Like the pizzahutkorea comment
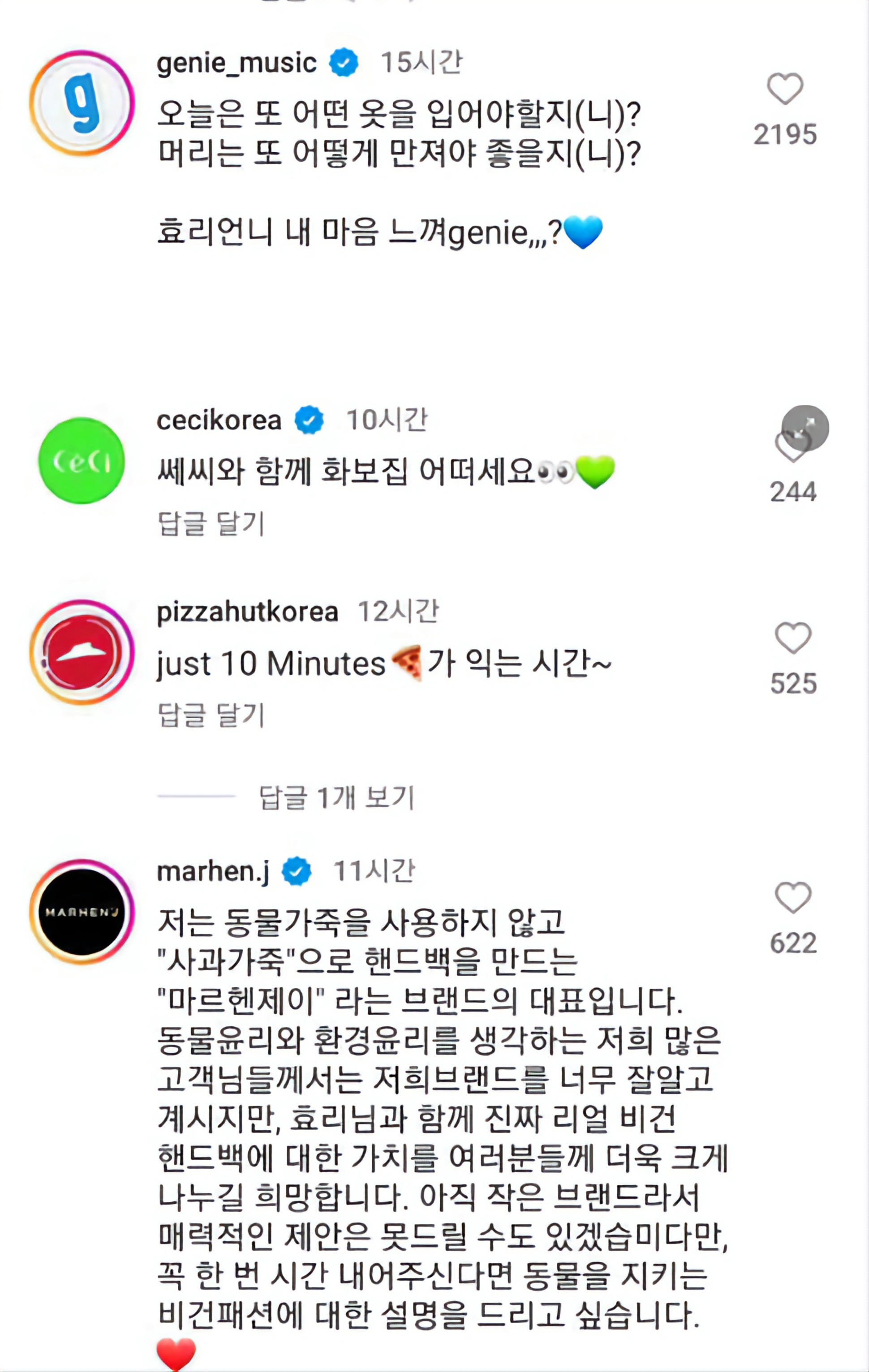Image resolution: width=869 pixels, height=1372 pixels. [x=793, y=638]
